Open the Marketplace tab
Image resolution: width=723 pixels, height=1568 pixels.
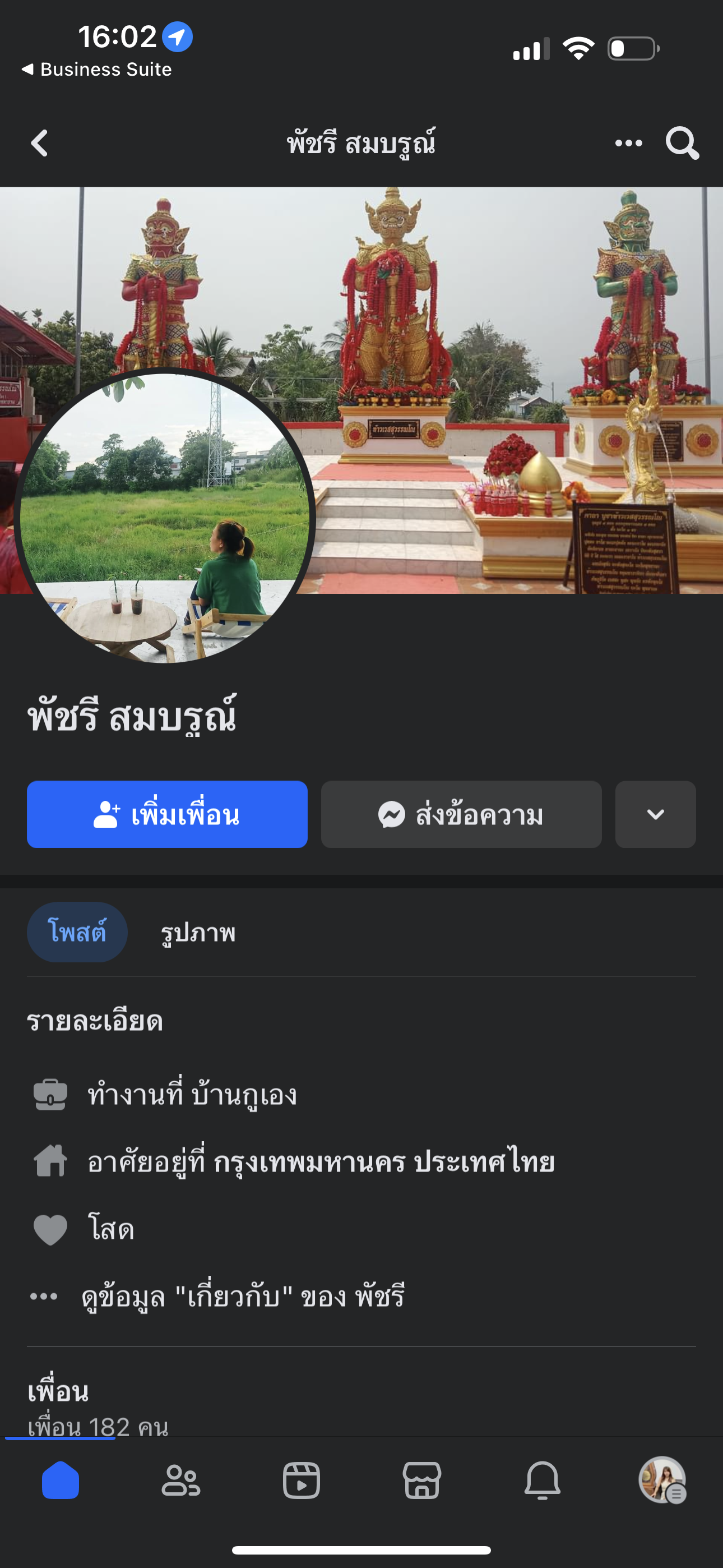pyautogui.click(x=421, y=1481)
